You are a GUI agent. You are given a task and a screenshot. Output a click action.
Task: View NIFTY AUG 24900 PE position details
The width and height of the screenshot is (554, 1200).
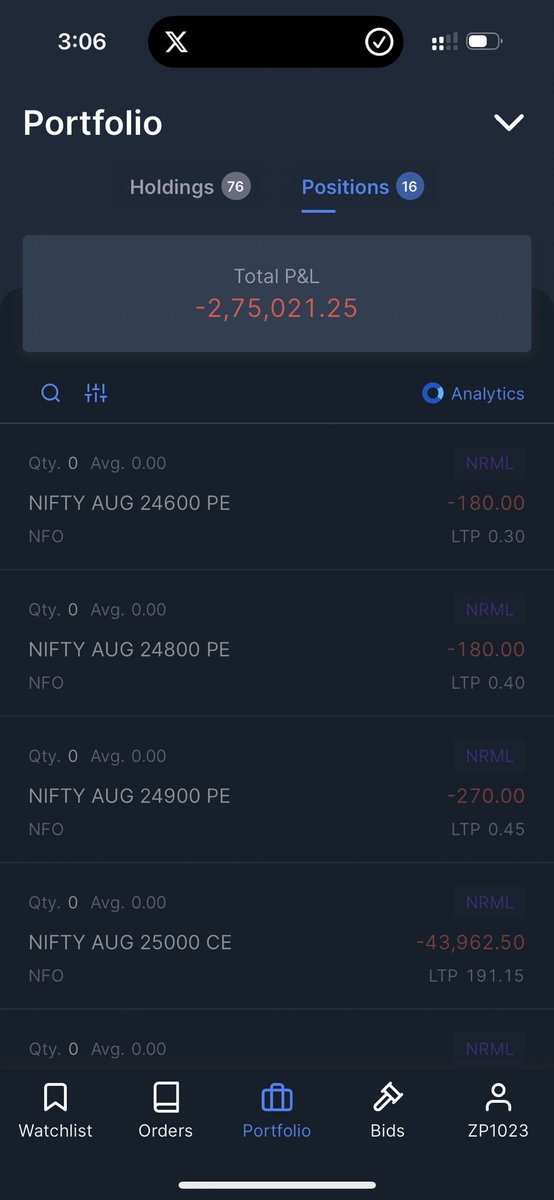[x=277, y=790]
